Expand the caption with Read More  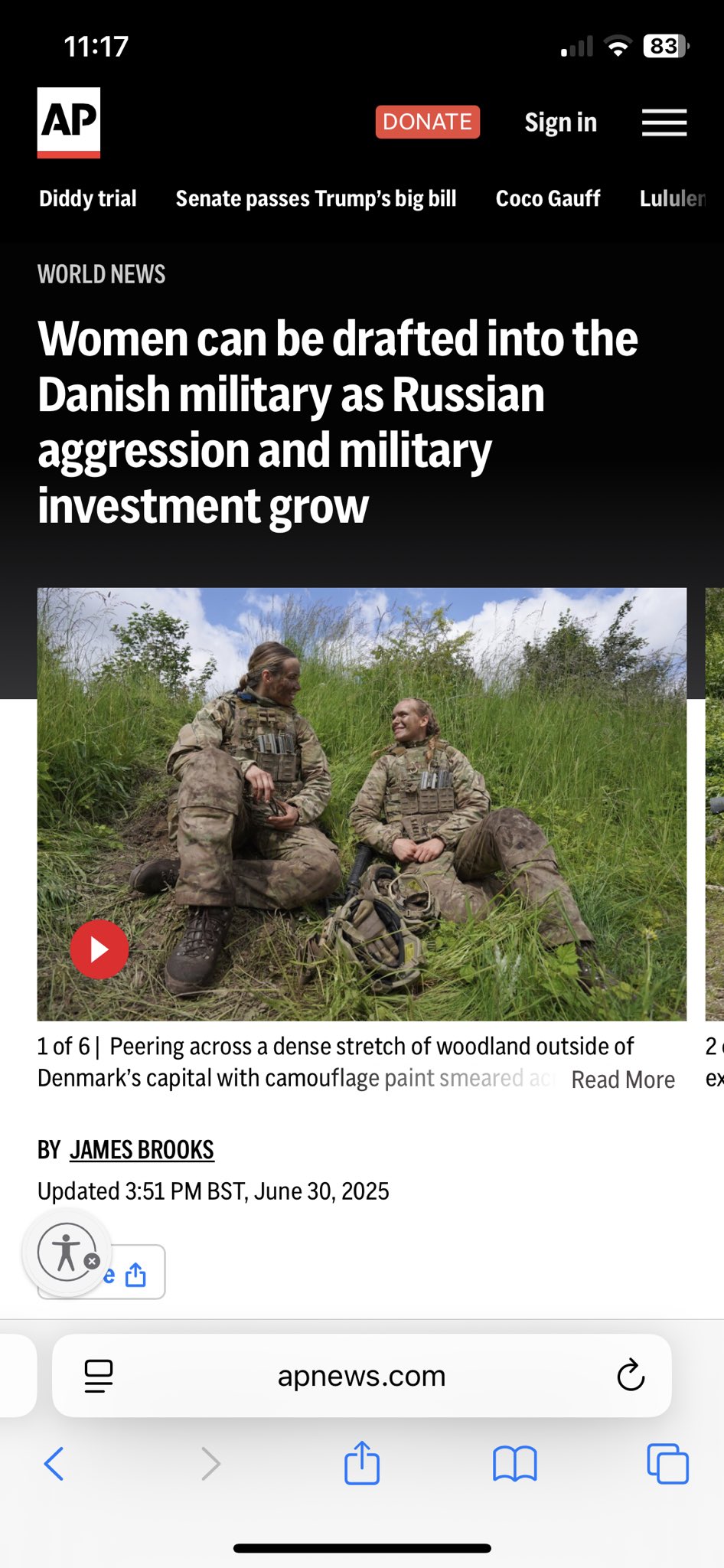623,1080
